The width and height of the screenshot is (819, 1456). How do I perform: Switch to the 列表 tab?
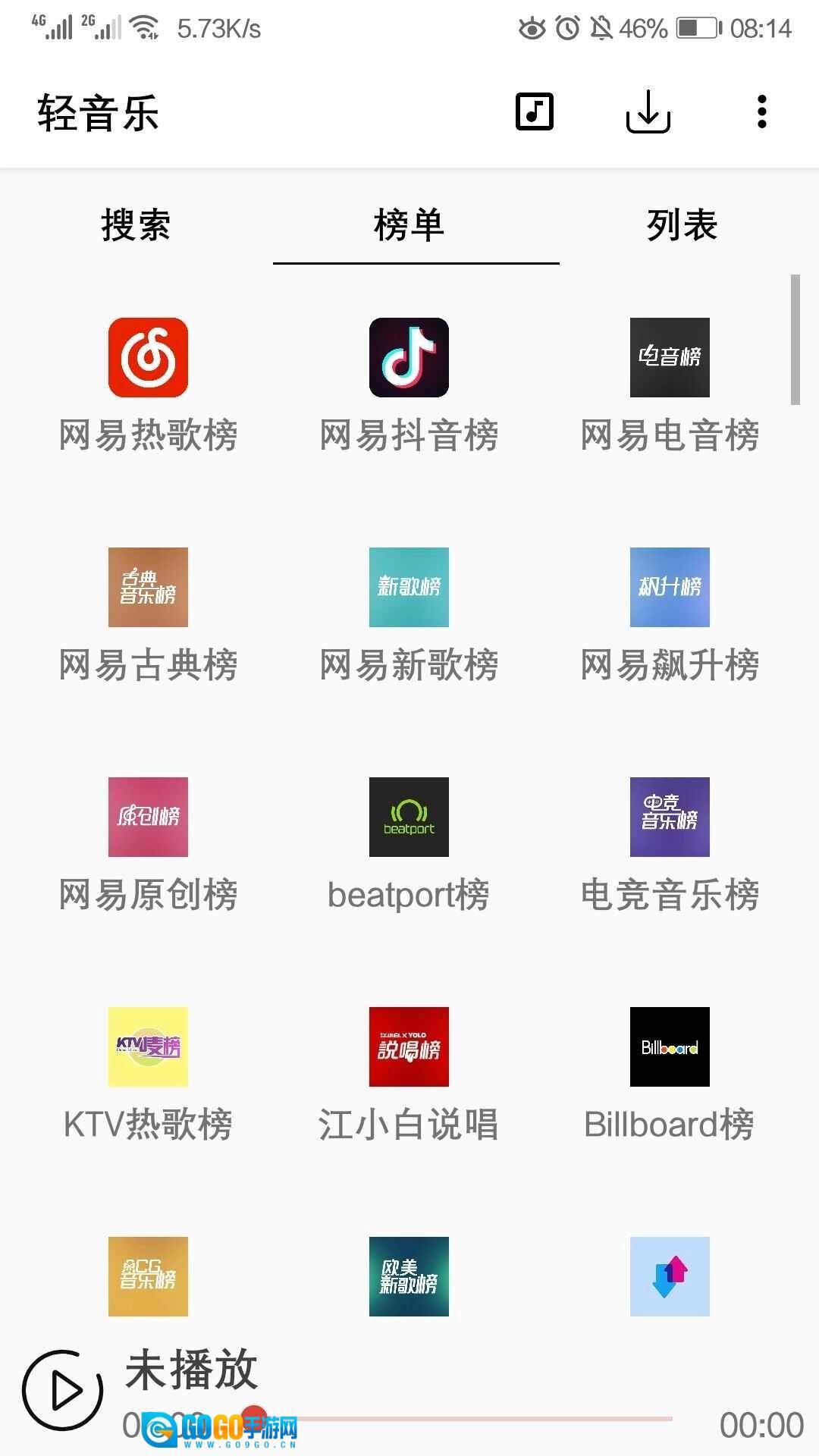tap(682, 225)
